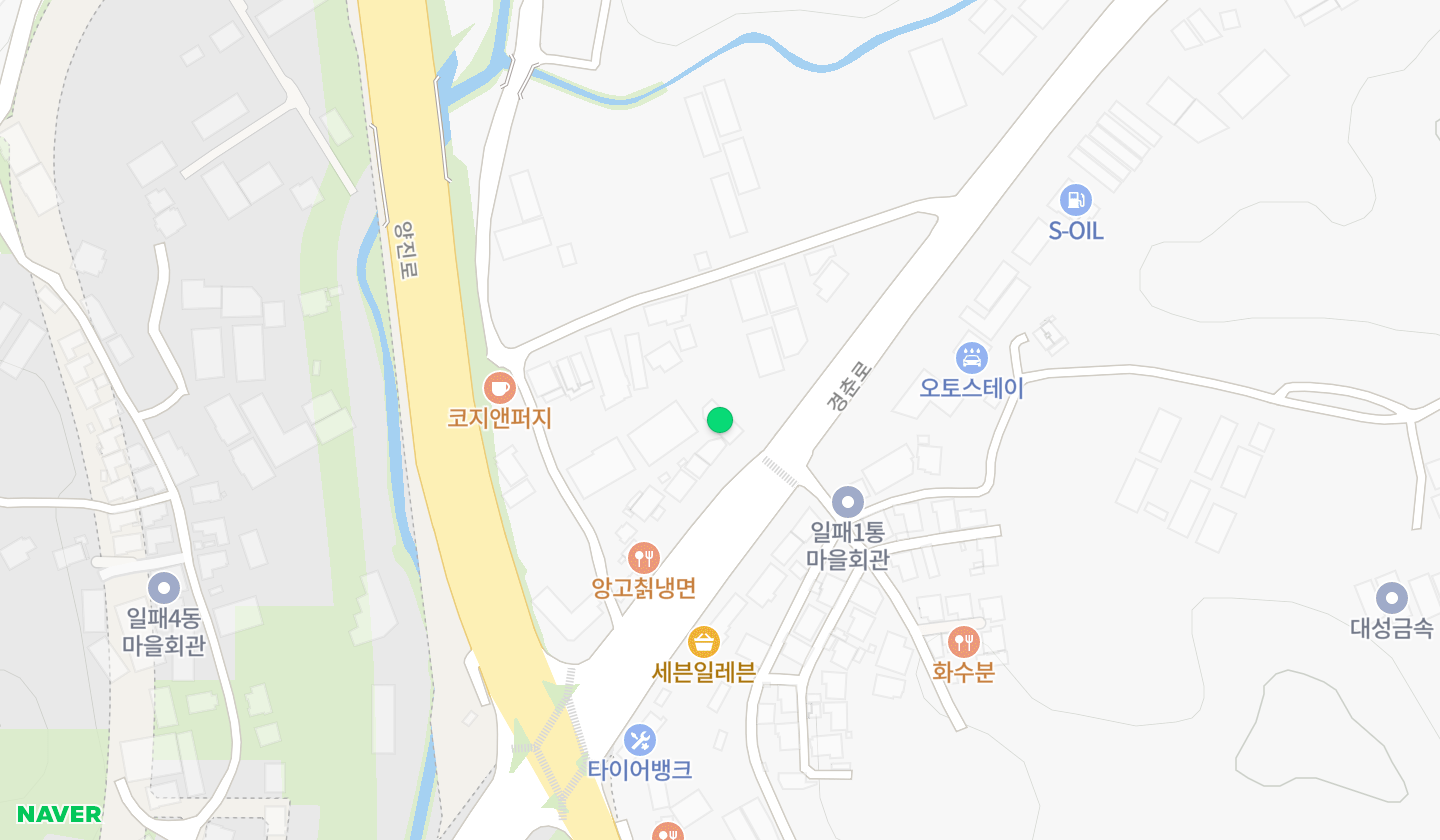Screen dimensions: 1440x840
Task: Open the 앙고칡냉면 restaurant marker
Action: tap(644, 558)
